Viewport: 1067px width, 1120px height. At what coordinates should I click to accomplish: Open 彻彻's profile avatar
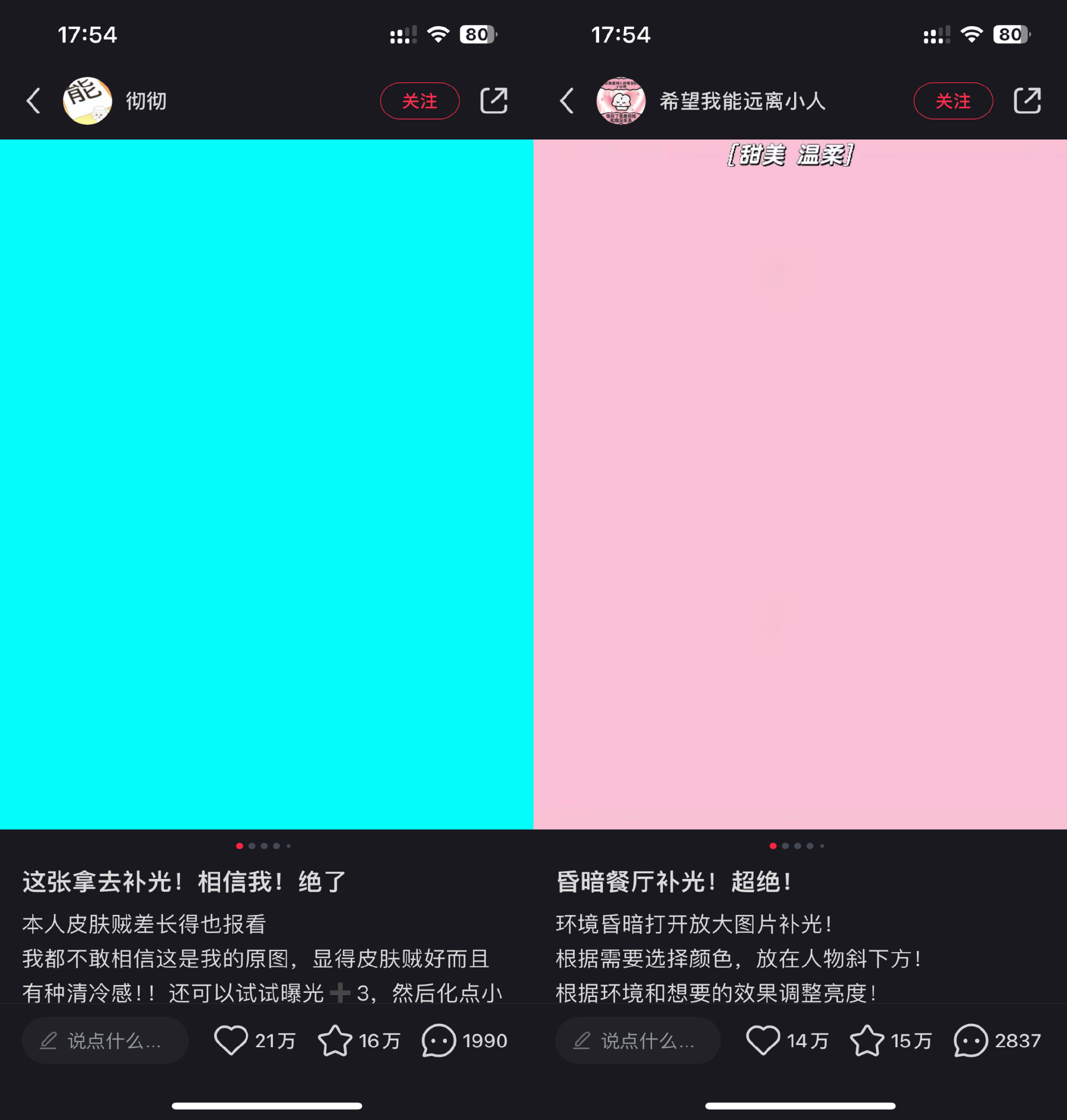point(87,101)
